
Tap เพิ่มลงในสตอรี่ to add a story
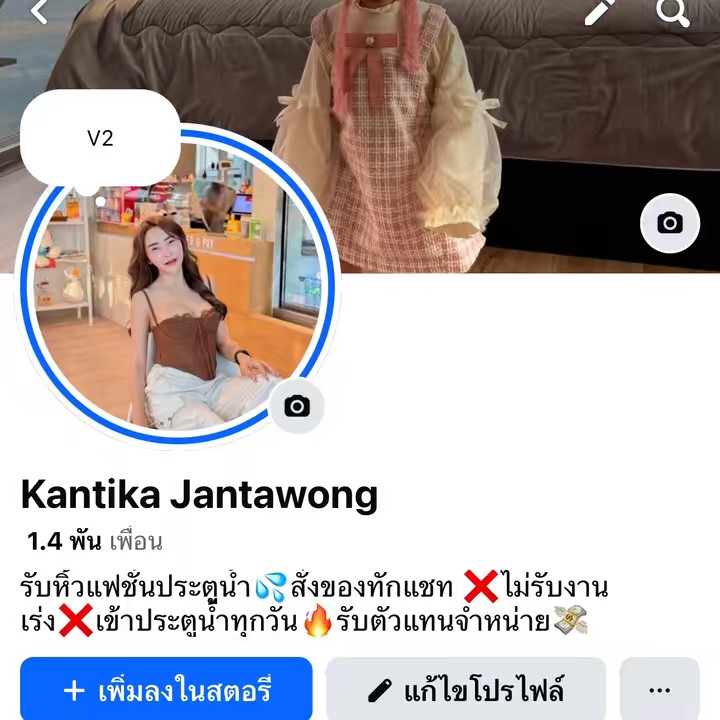point(166,690)
